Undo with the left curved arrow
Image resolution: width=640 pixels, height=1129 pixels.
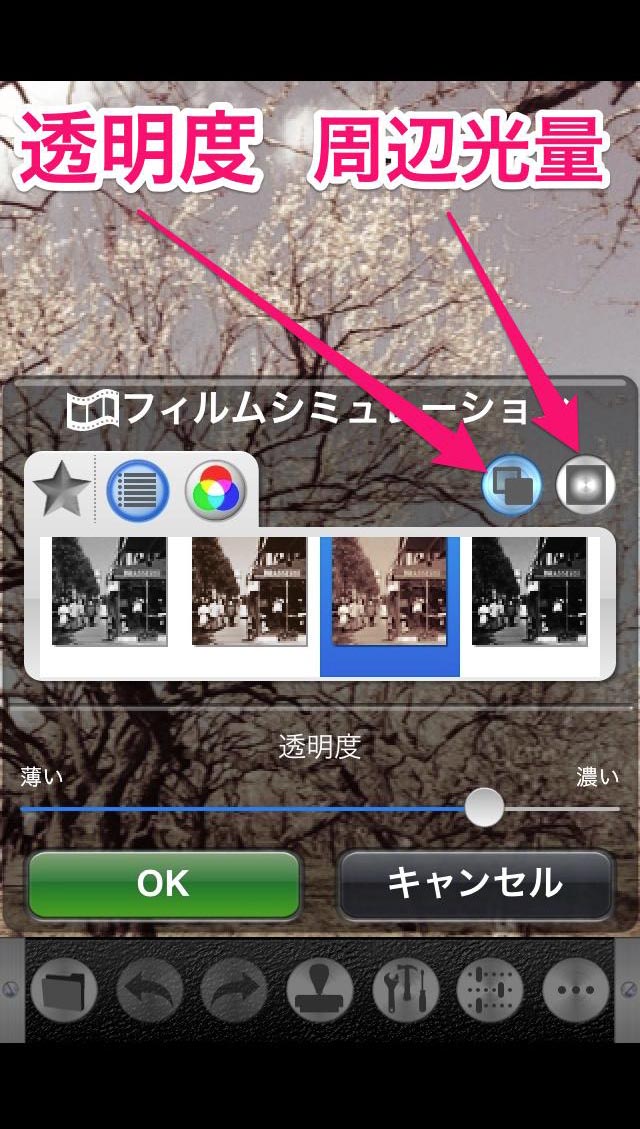pos(149,990)
